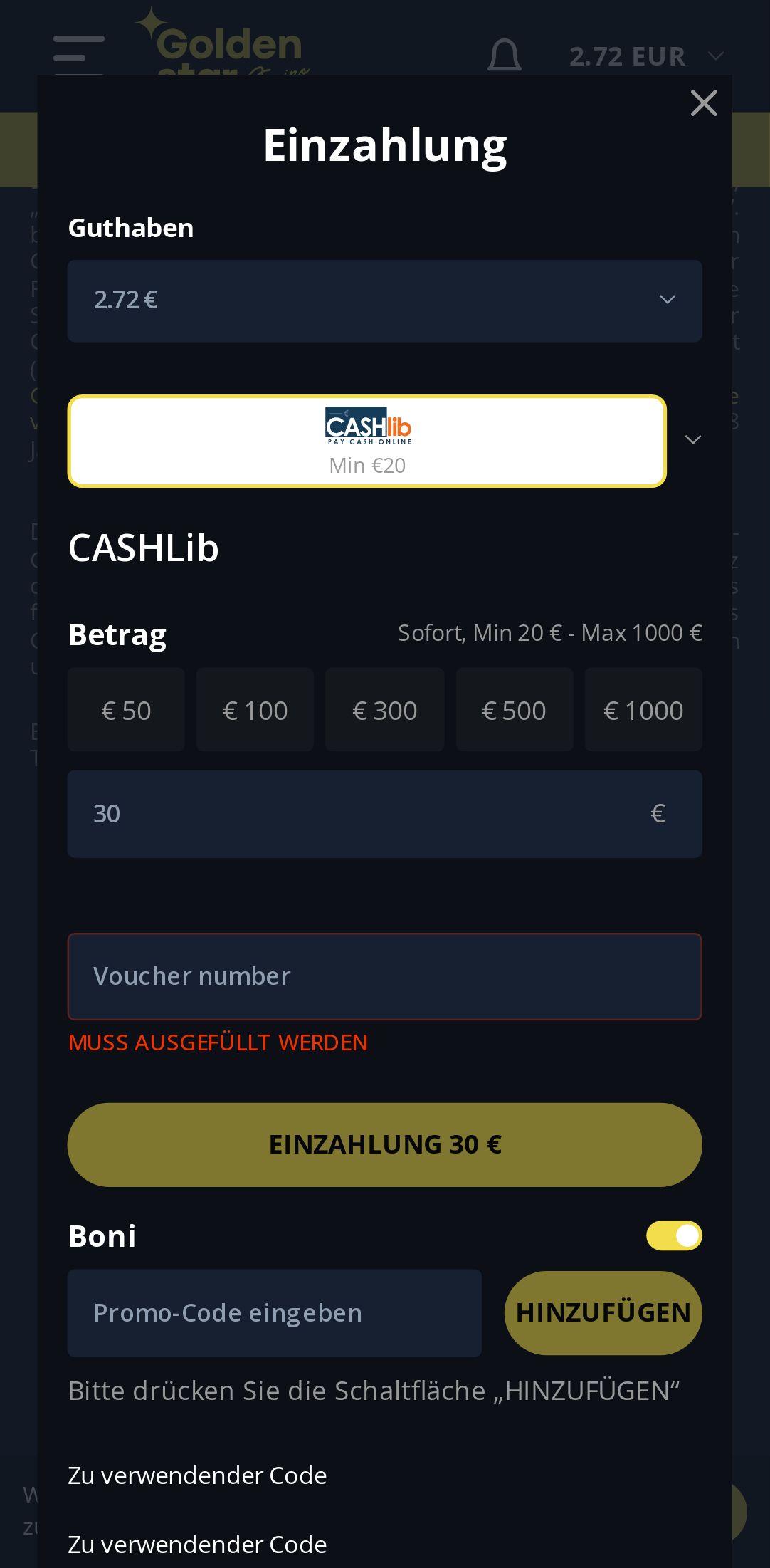Choose the € 50 amount
770x1568 pixels.
[126, 710]
